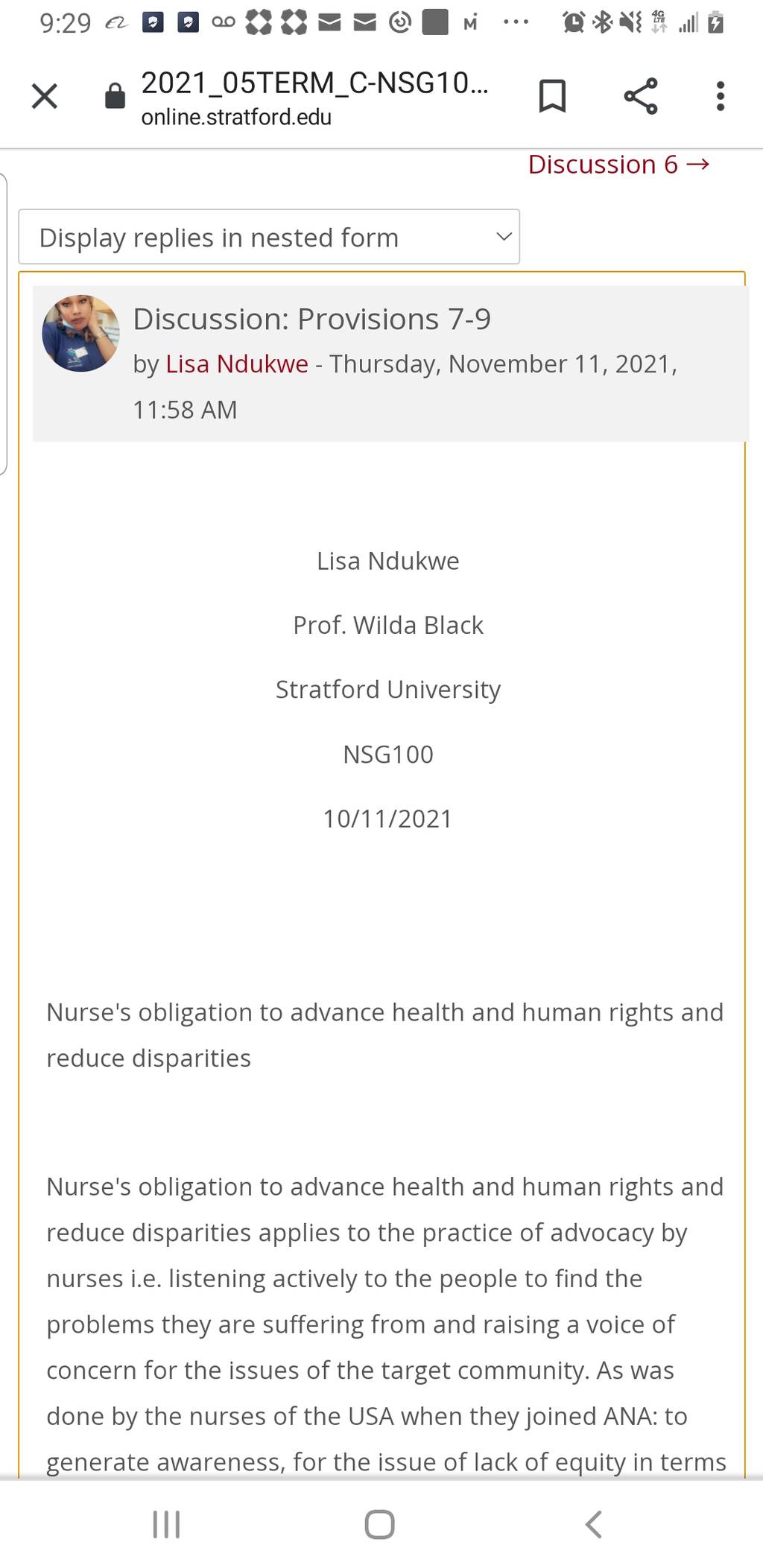Tap Lisa Ndukwe's profile picture

point(80,333)
